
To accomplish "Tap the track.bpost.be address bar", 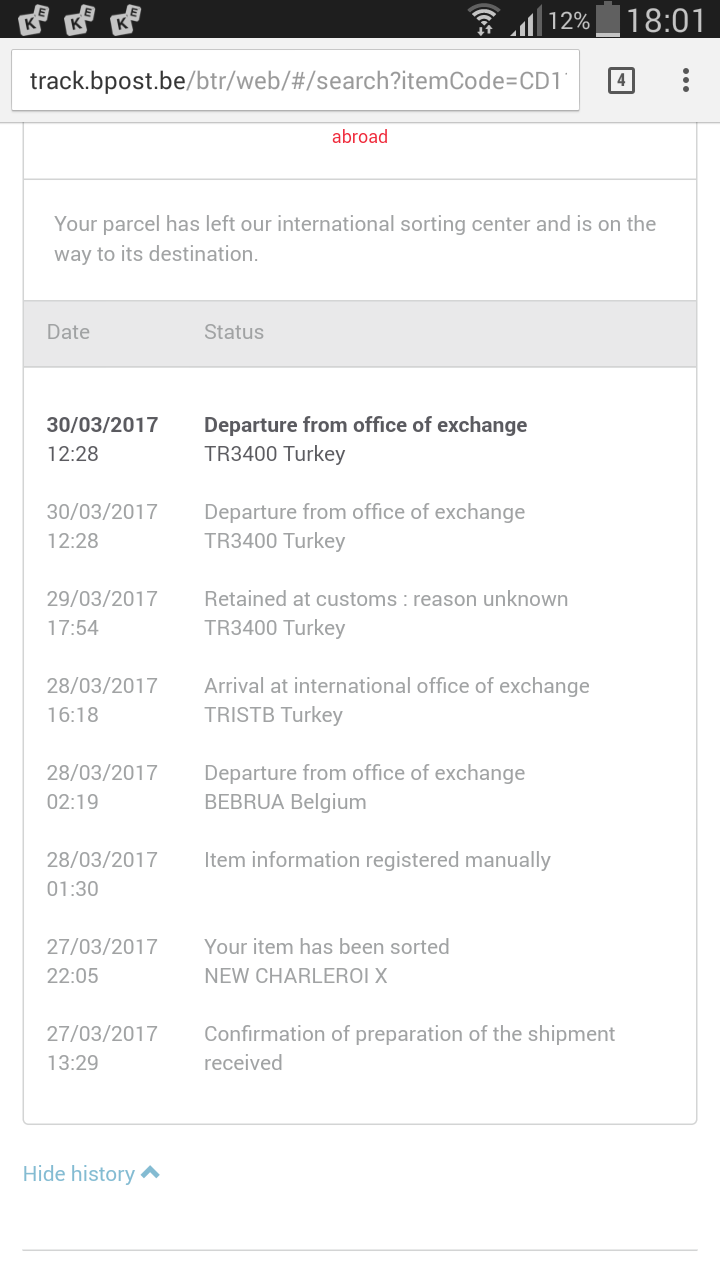I will (295, 80).
